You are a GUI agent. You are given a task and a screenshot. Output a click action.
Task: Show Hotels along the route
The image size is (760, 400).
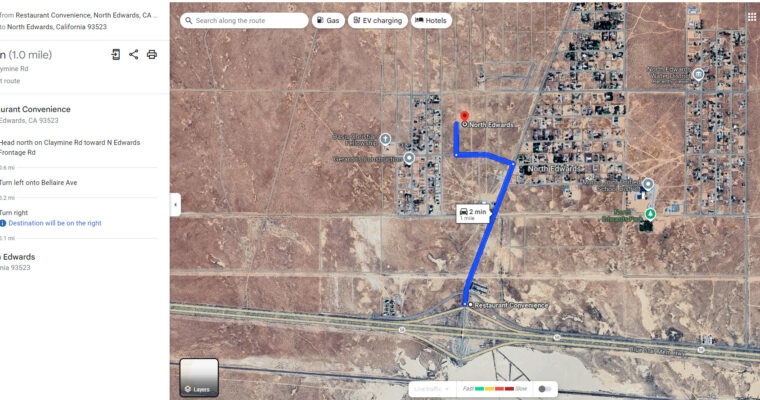[x=432, y=20]
